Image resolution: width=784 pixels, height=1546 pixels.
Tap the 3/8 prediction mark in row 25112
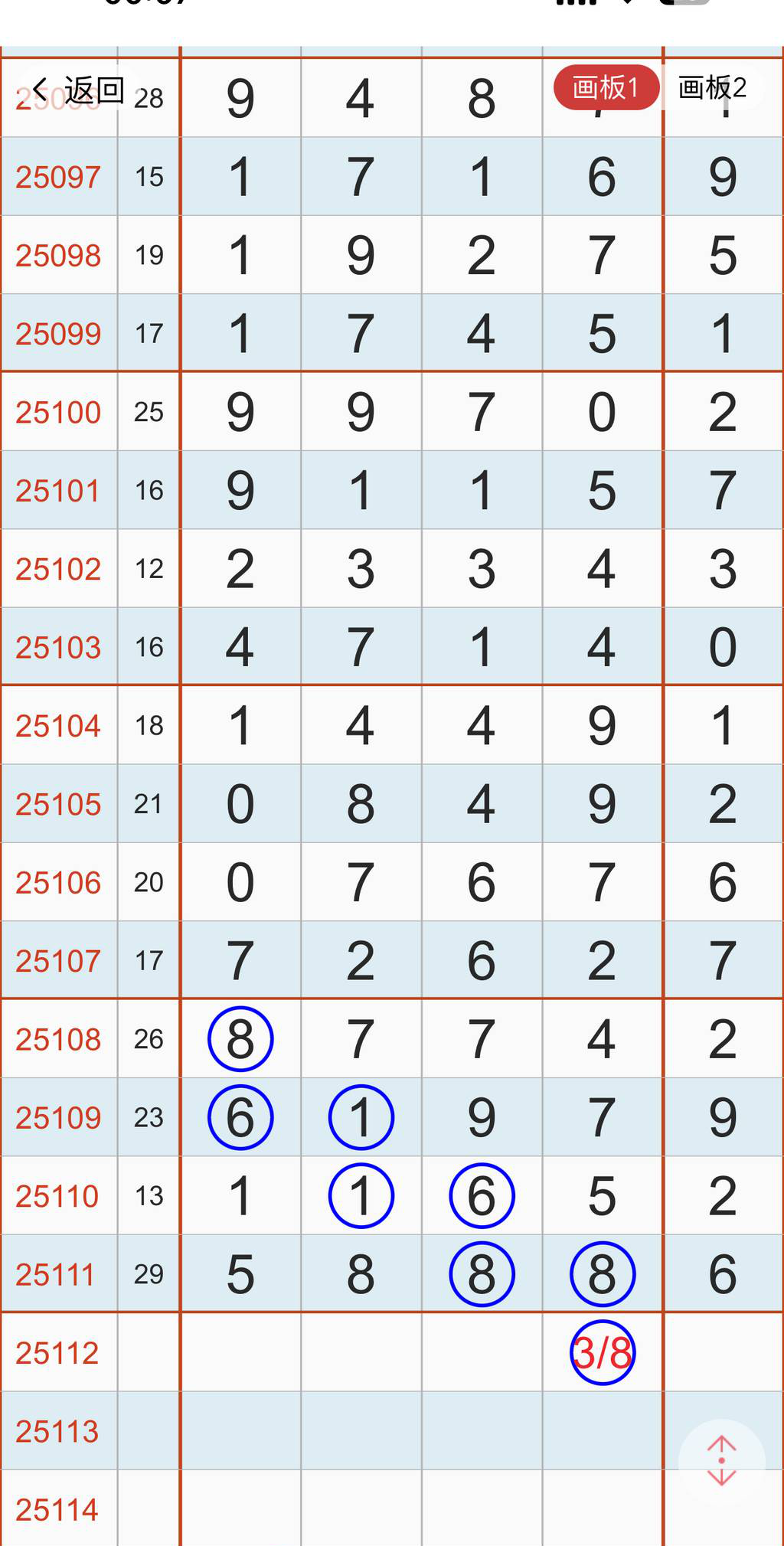pos(604,1352)
